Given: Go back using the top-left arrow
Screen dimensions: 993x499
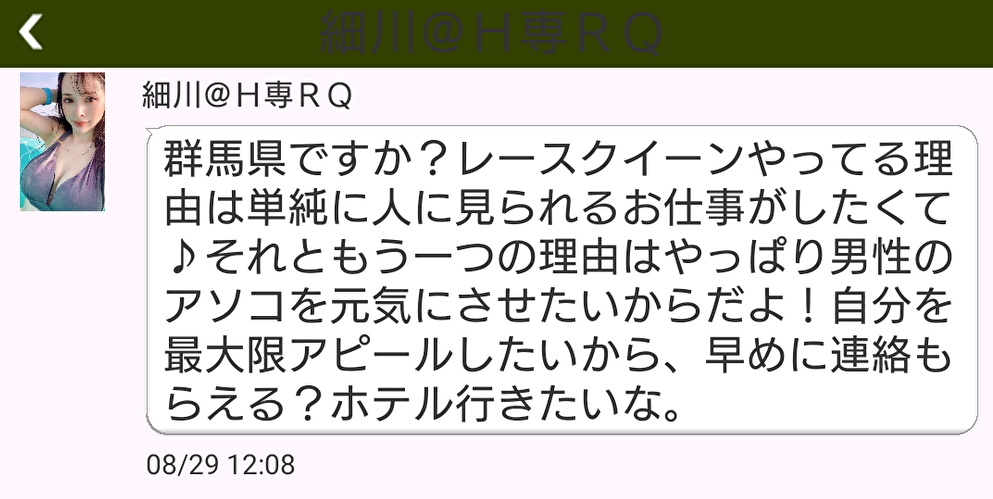Looking at the screenshot, I should point(31,33).
